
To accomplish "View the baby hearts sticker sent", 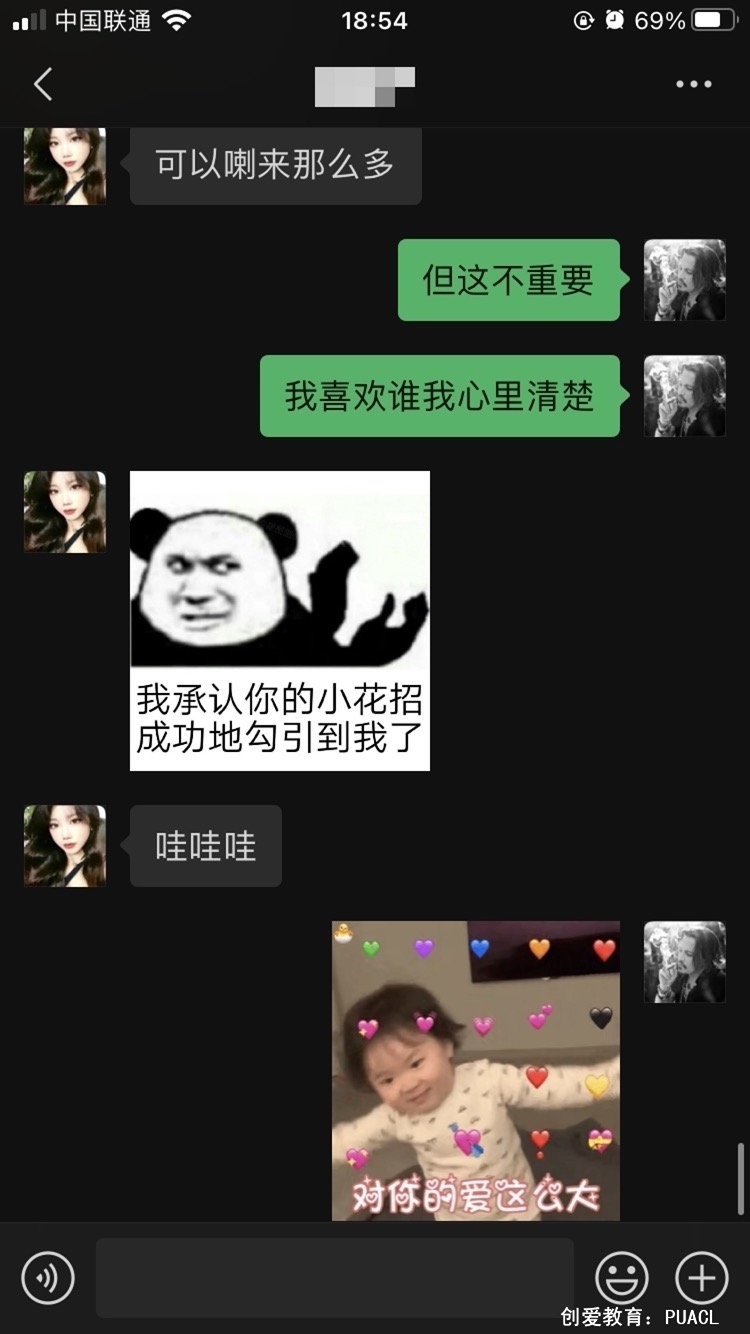I will click(476, 1070).
